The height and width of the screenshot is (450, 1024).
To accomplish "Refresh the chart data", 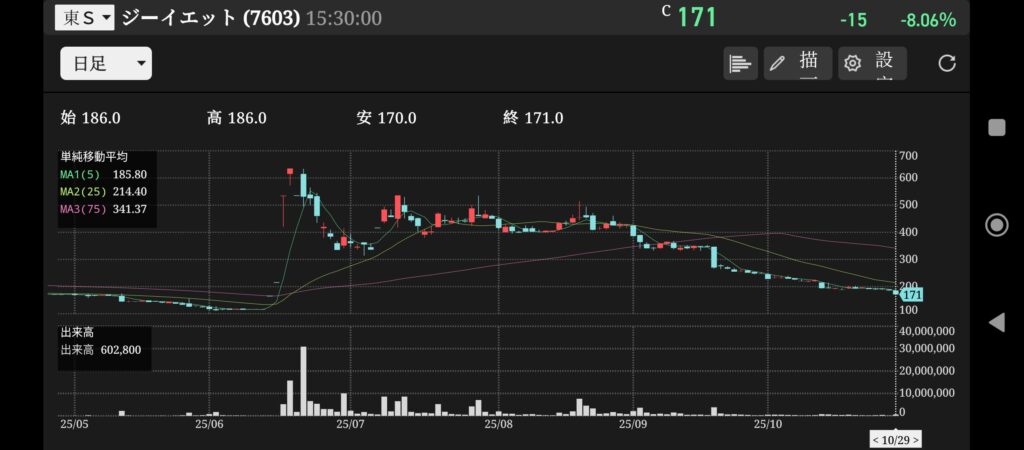I will (x=947, y=64).
